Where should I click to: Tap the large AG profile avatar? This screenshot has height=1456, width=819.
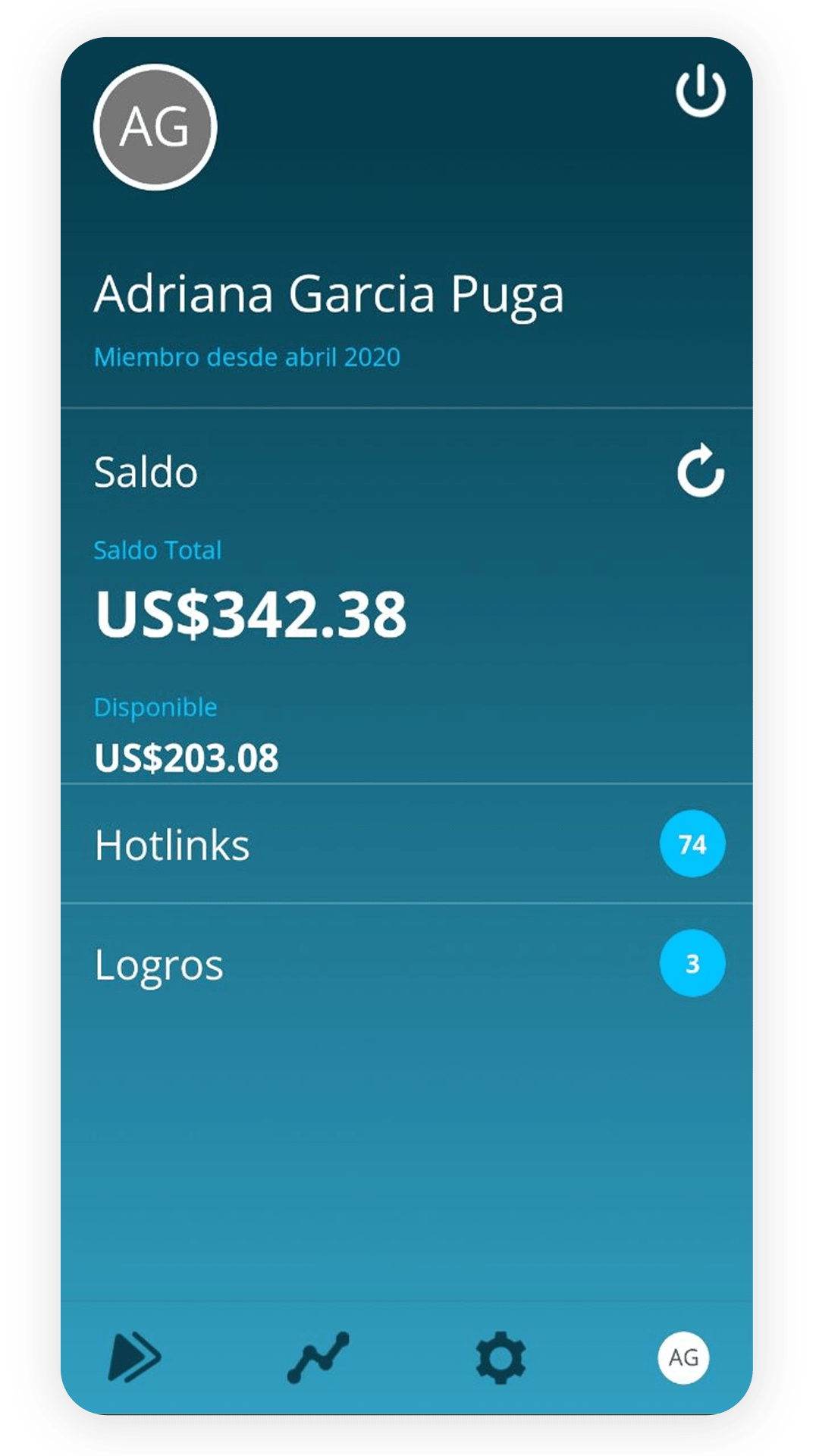tap(155, 127)
